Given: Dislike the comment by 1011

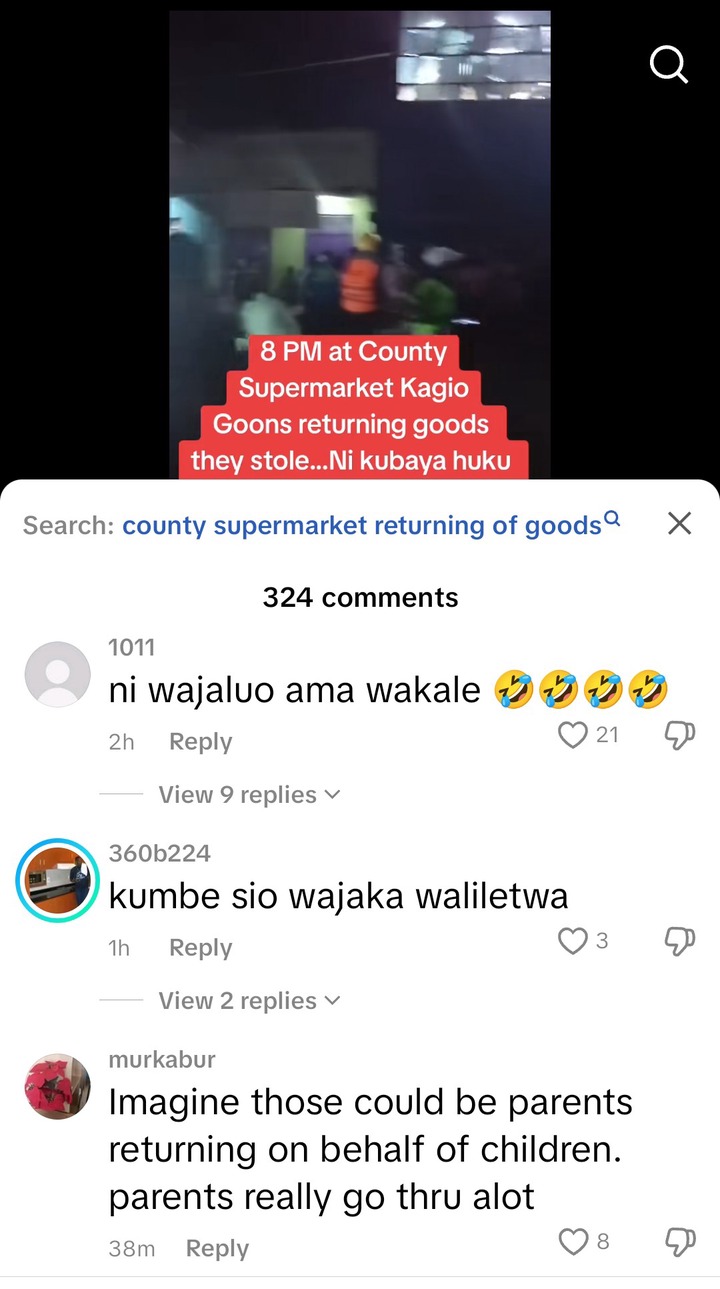Looking at the screenshot, I should 679,735.
